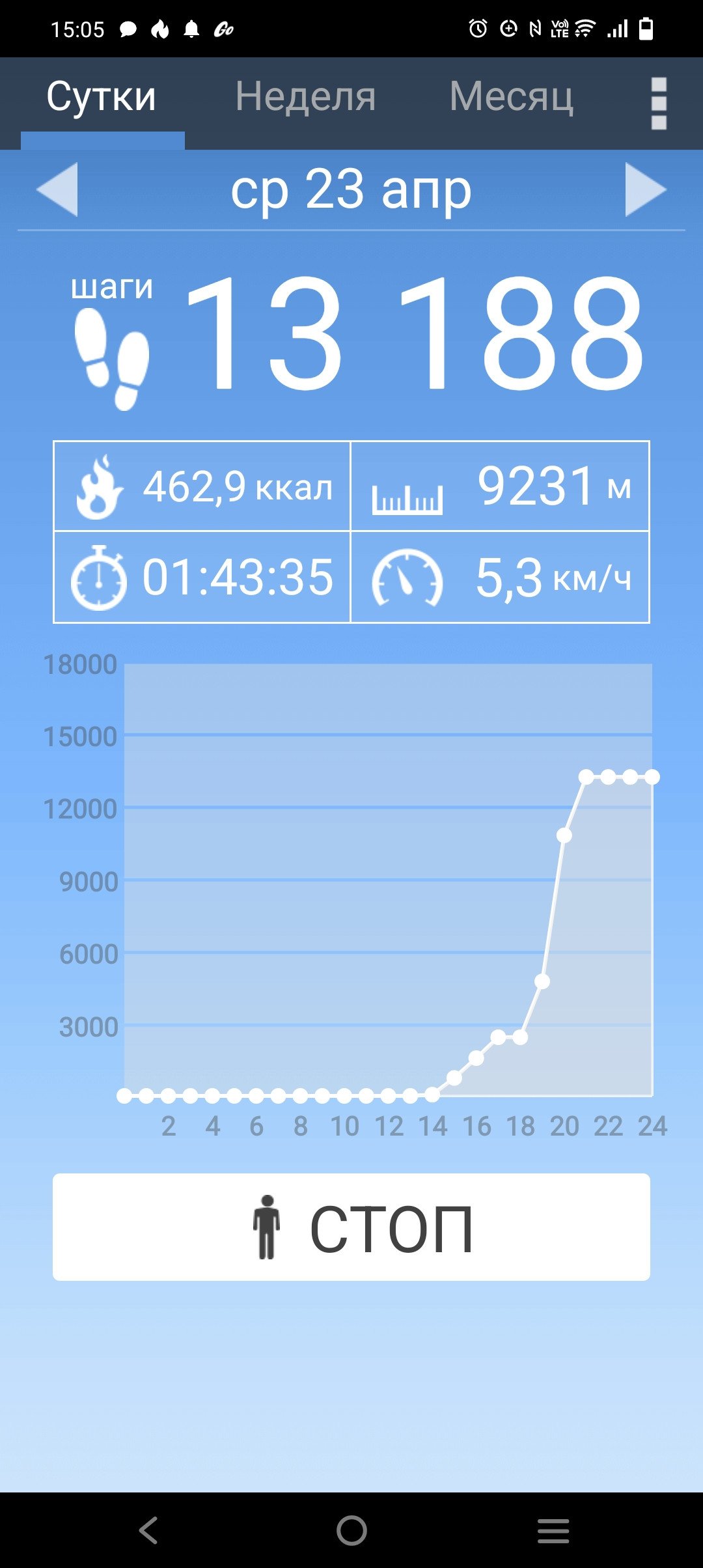The width and height of the screenshot is (703, 1568).
Task: Go to the home screen
Action: point(351,1530)
